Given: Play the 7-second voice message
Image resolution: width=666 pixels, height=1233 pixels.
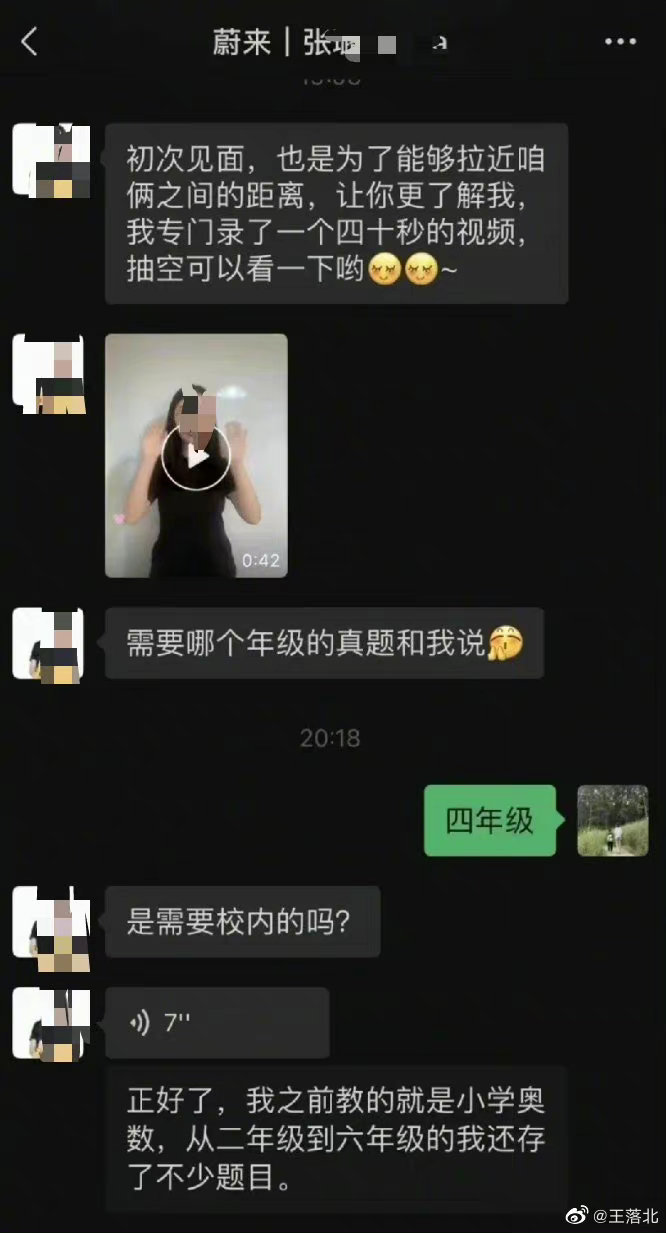Looking at the screenshot, I should pos(217,1023).
